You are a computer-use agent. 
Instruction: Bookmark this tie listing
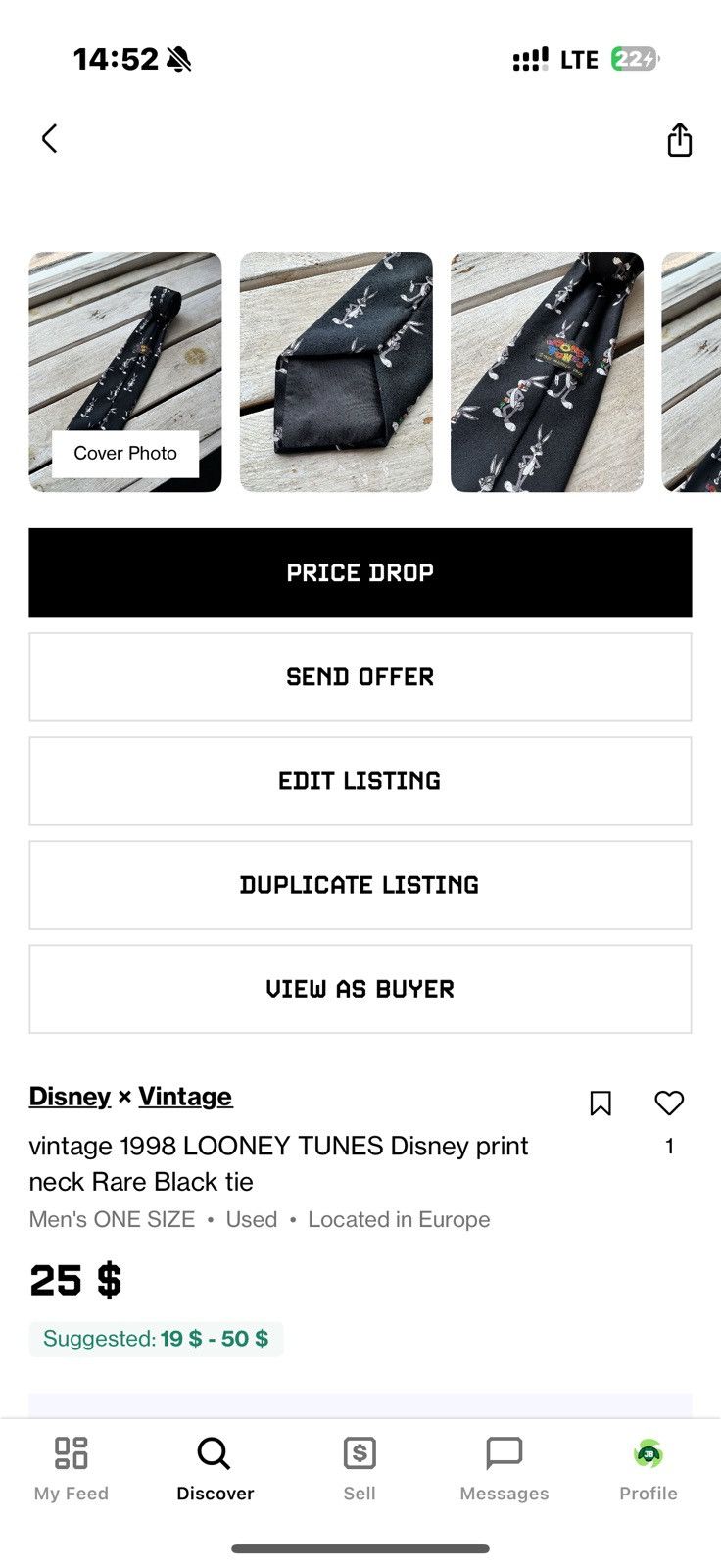click(x=601, y=1103)
